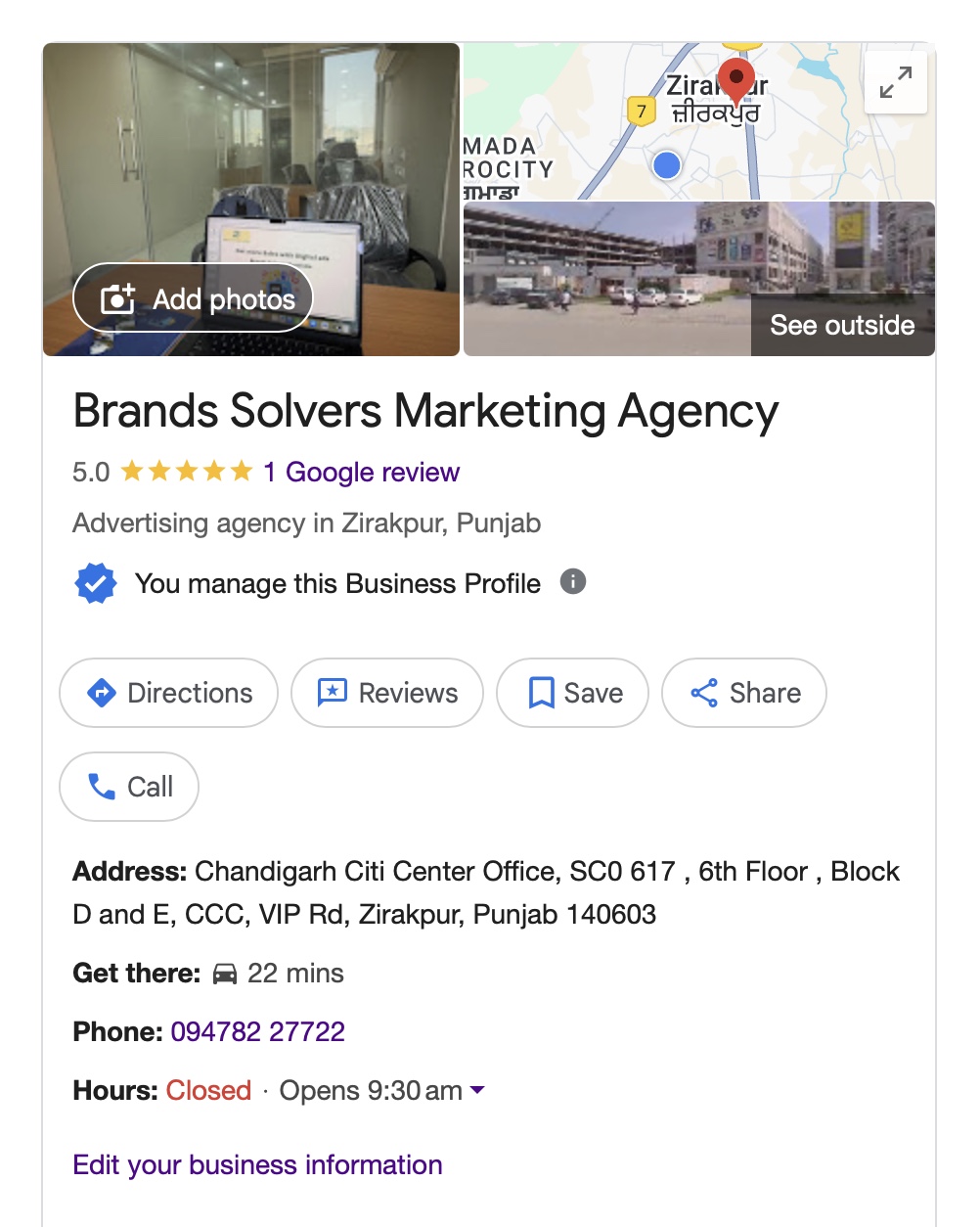Expand the map to full view
This screenshot has width=980, height=1227.
click(895, 83)
